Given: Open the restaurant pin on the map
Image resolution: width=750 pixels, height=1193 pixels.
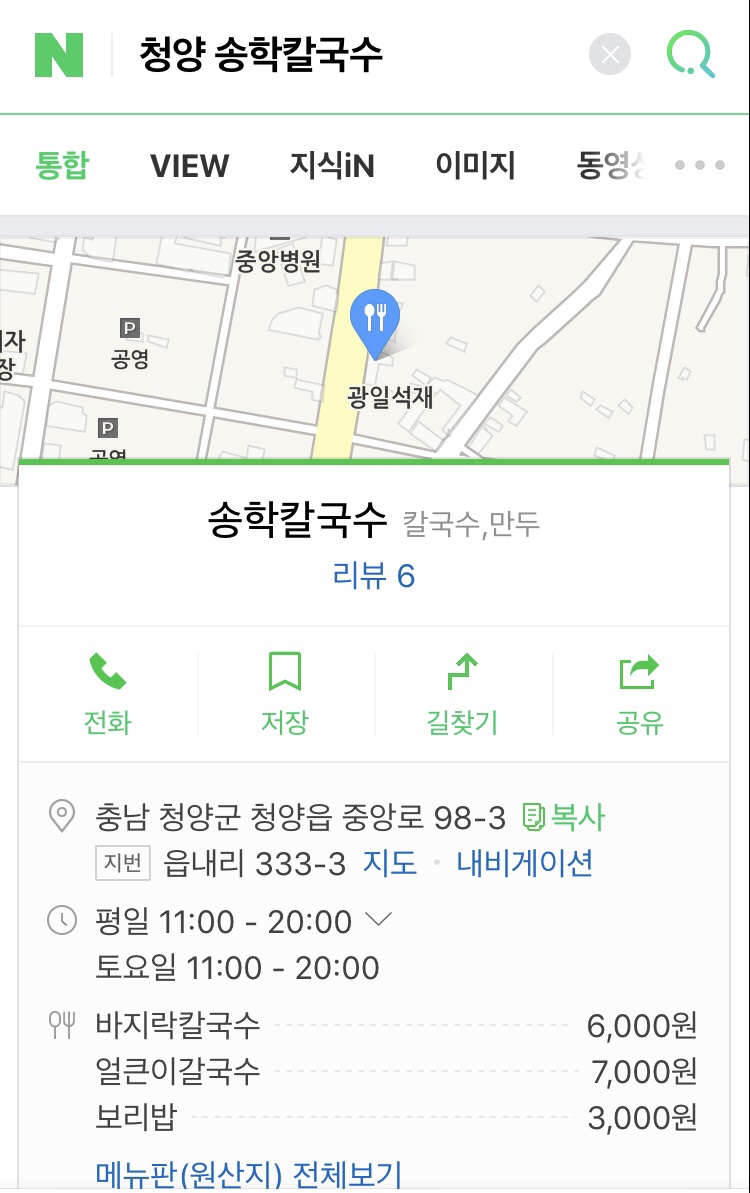Looking at the screenshot, I should point(374,321).
